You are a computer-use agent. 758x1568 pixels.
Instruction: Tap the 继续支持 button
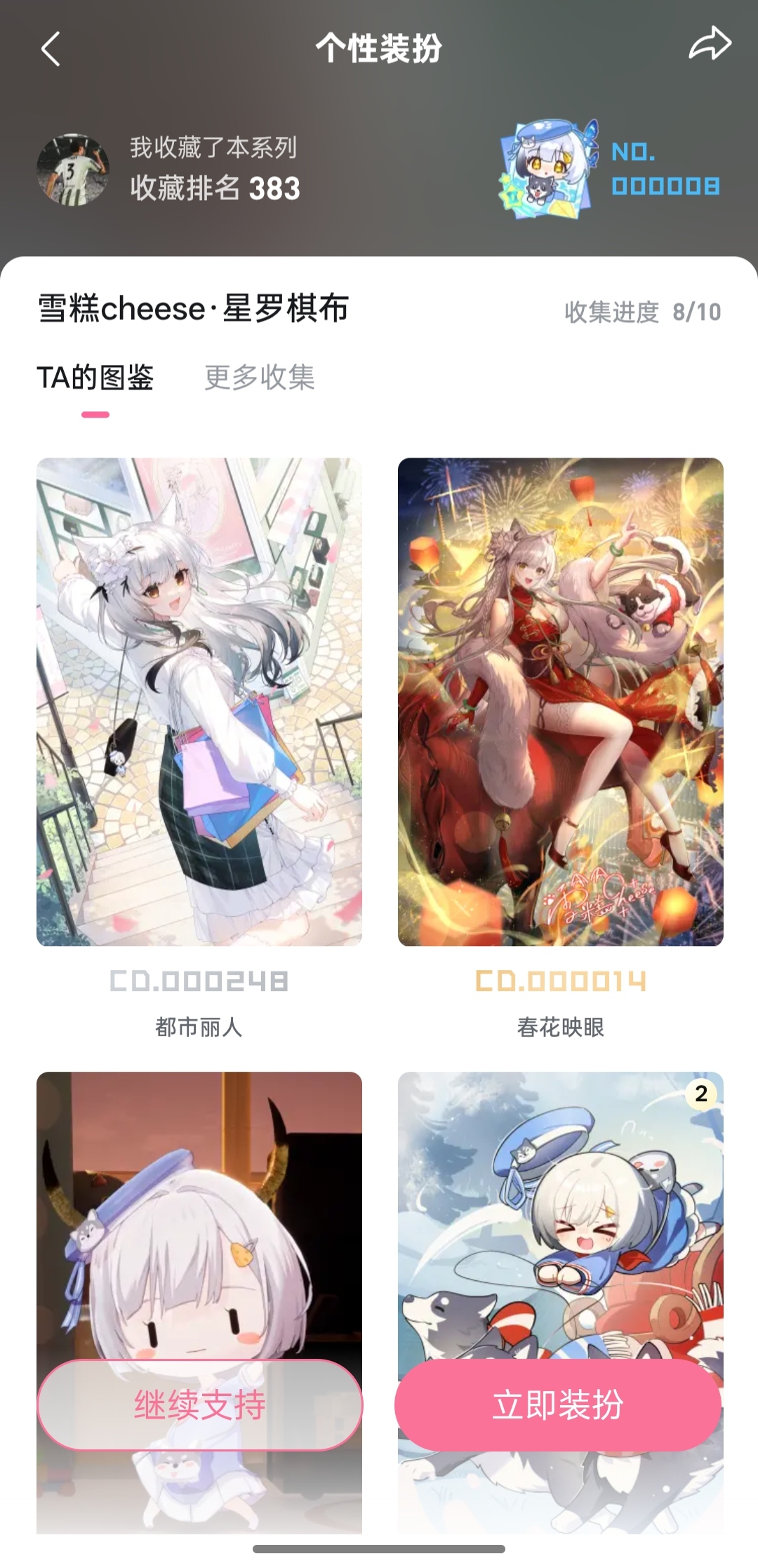tap(200, 1404)
